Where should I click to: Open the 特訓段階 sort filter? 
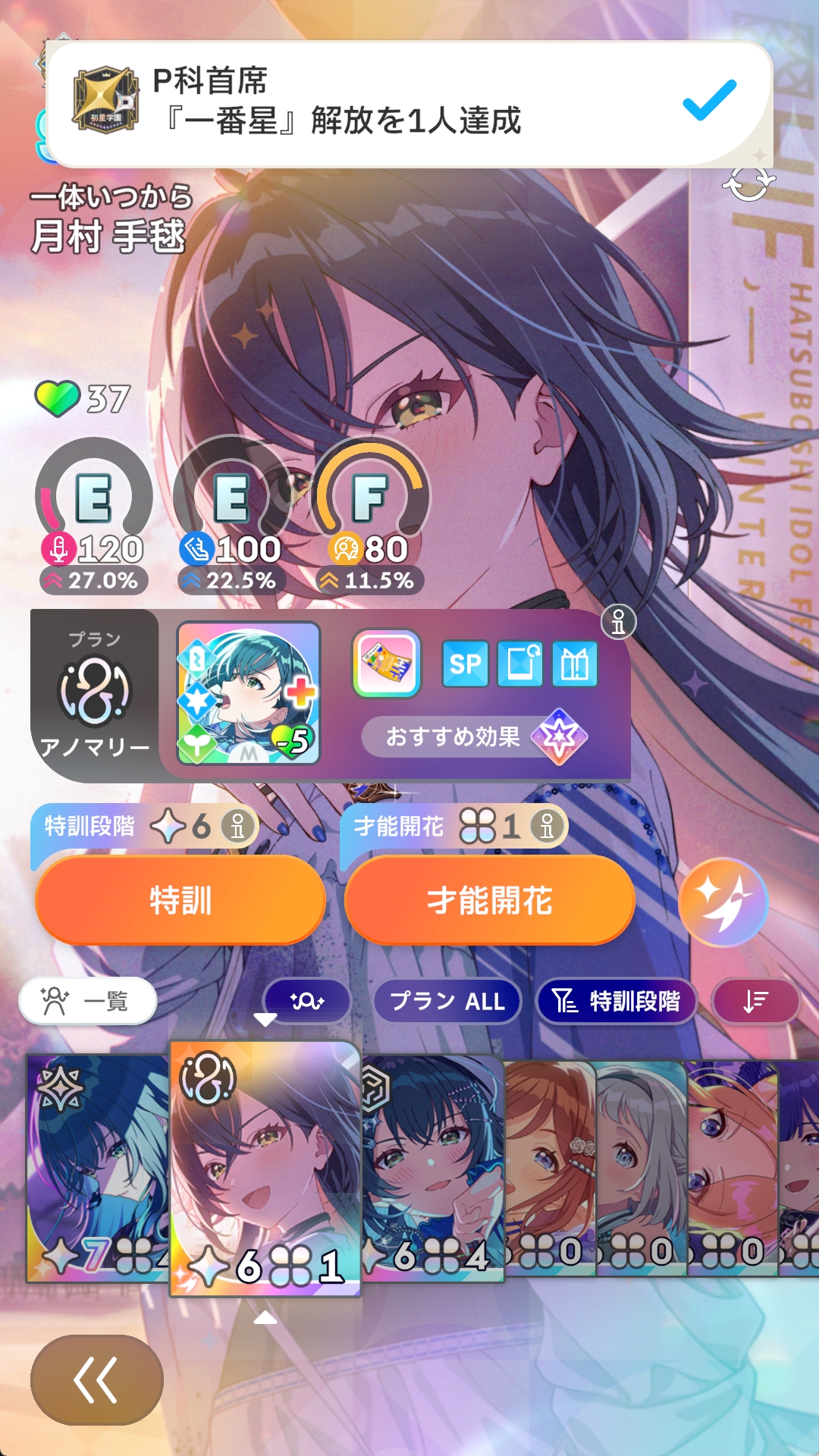pyautogui.click(x=616, y=1002)
